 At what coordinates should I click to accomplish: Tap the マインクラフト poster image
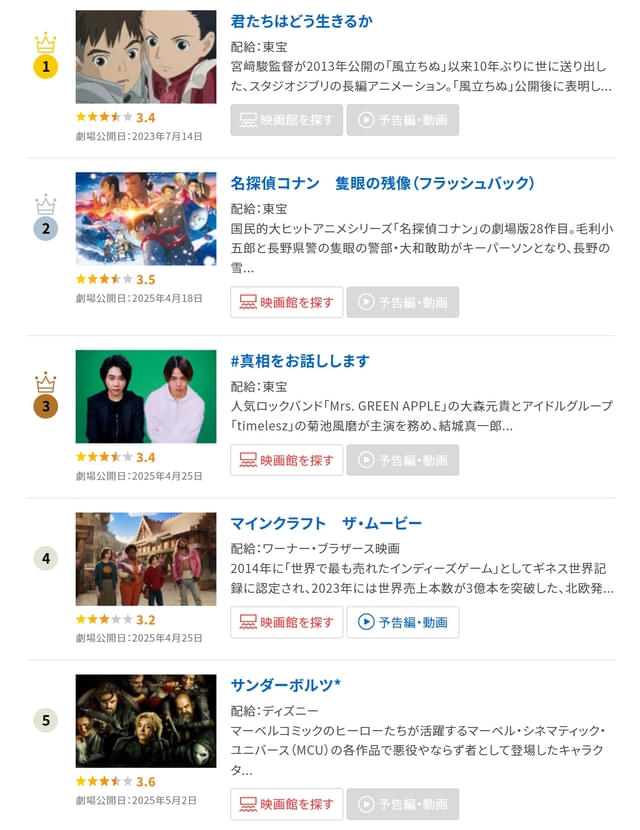point(146,559)
